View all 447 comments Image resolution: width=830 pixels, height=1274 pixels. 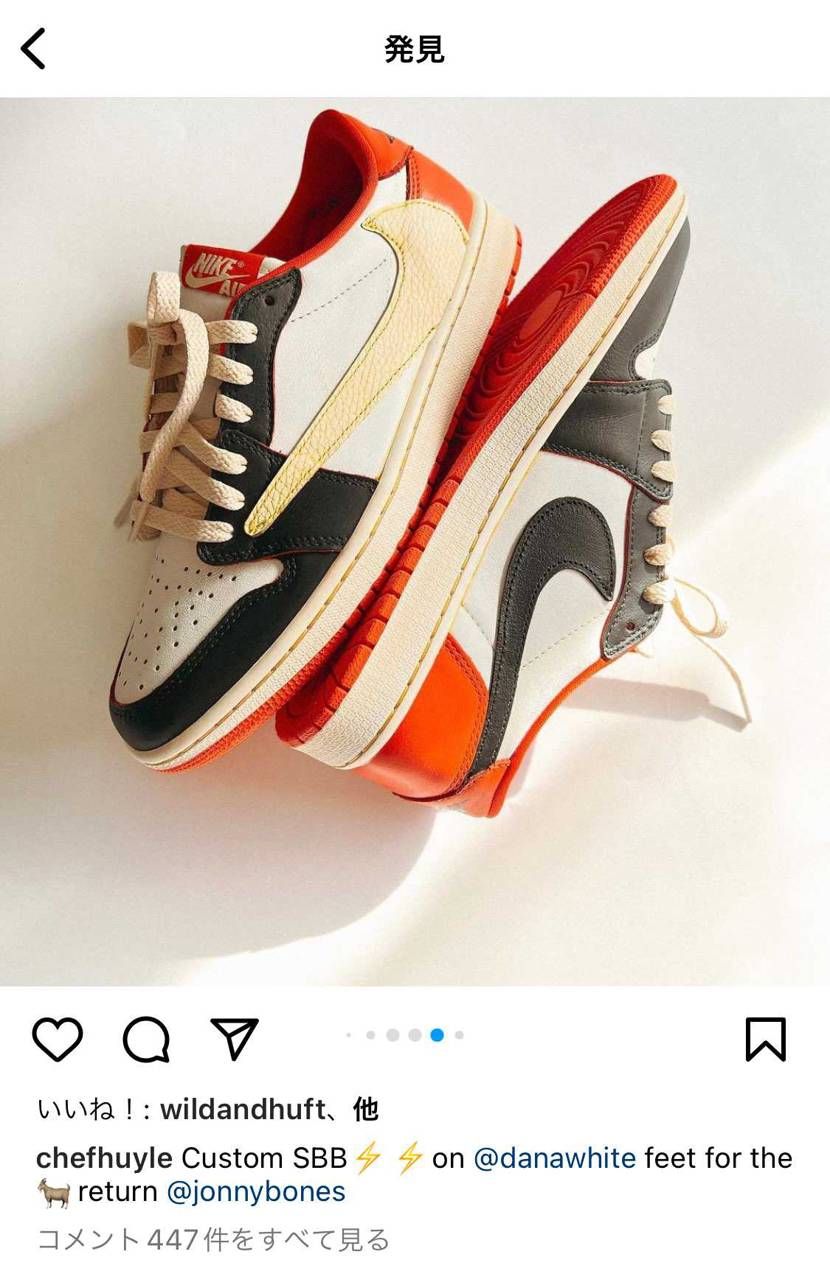pos(212,1240)
